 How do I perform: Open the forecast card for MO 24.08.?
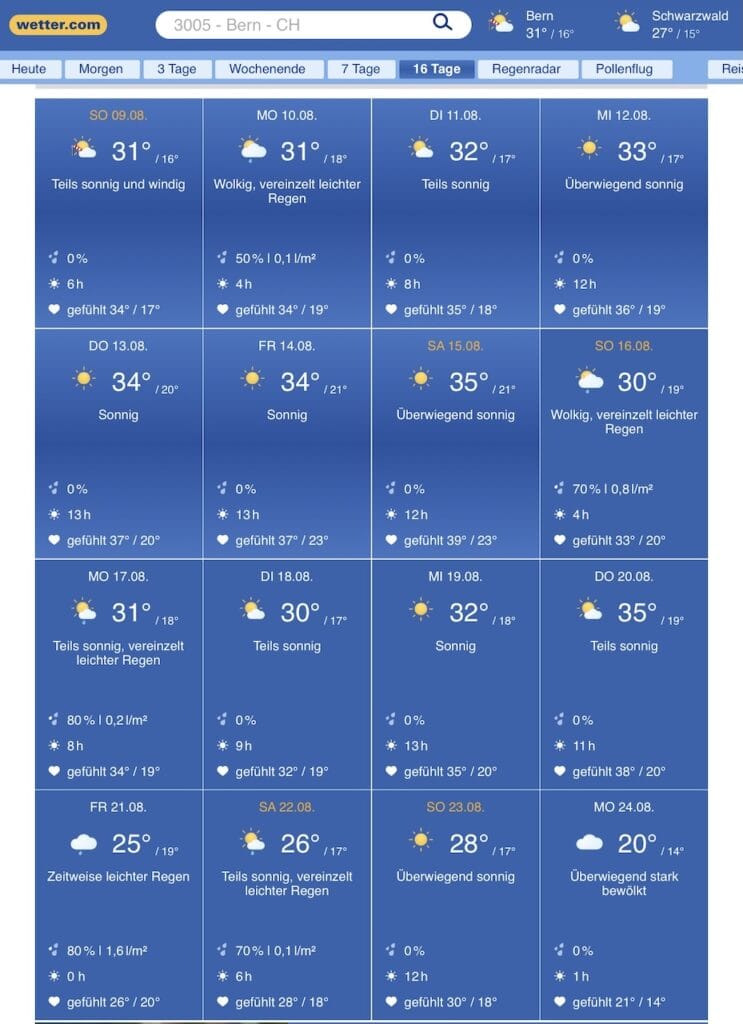tap(624, 905)
